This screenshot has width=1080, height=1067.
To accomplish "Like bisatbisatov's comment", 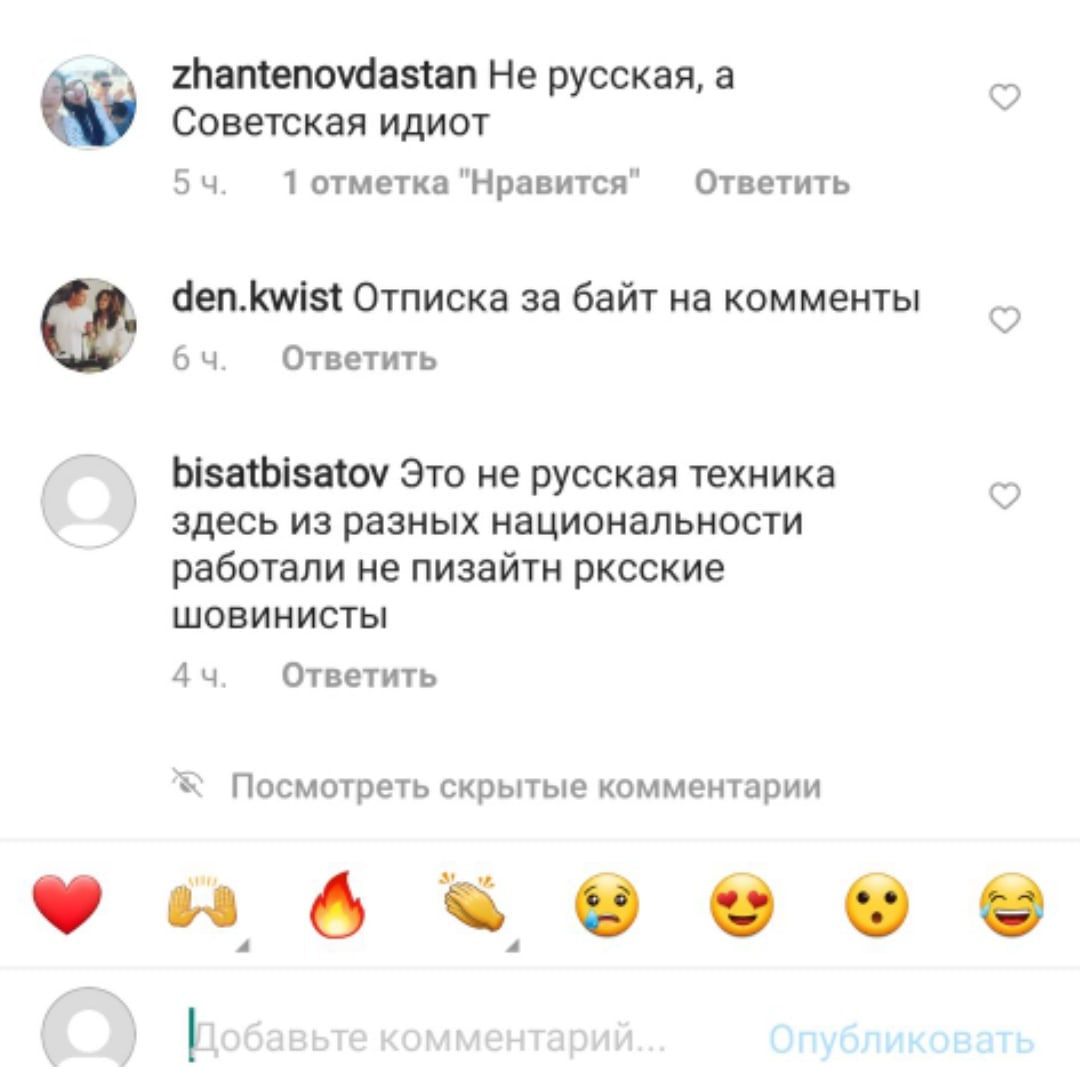I will click(1004, 495).
